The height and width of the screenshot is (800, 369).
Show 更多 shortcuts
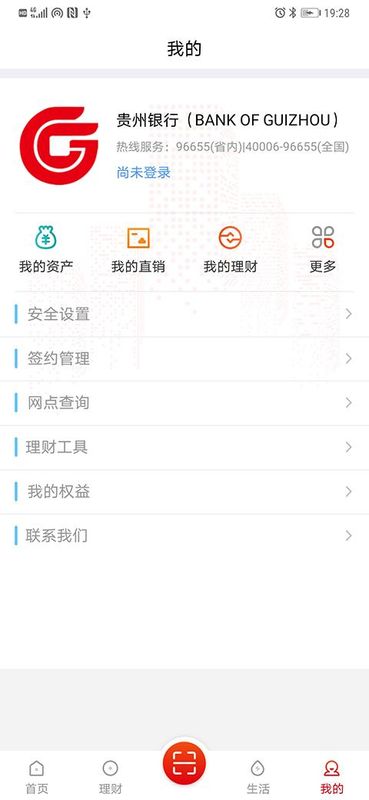click(323, 250)
